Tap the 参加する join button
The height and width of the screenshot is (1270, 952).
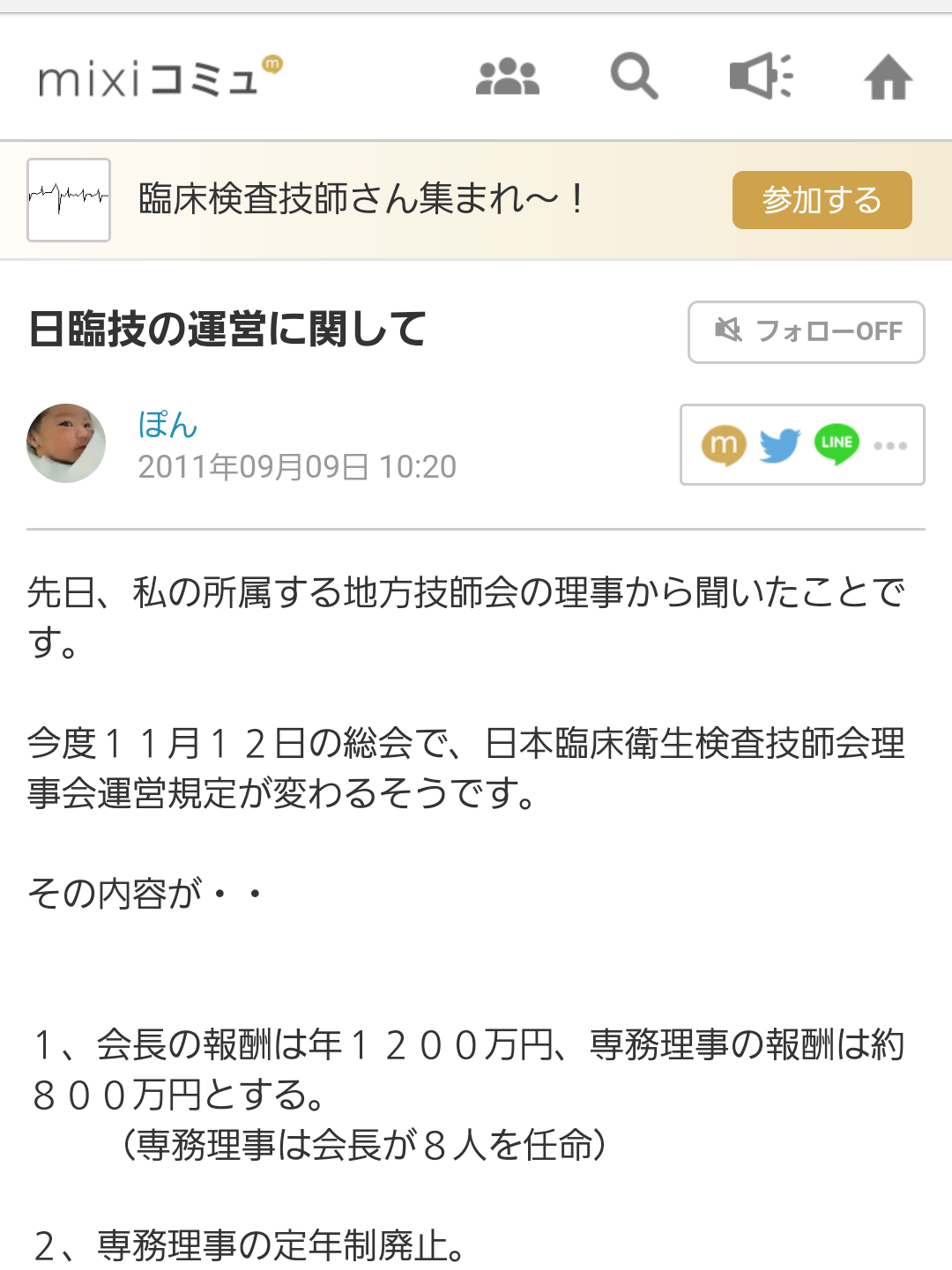[x=822, y=200]
